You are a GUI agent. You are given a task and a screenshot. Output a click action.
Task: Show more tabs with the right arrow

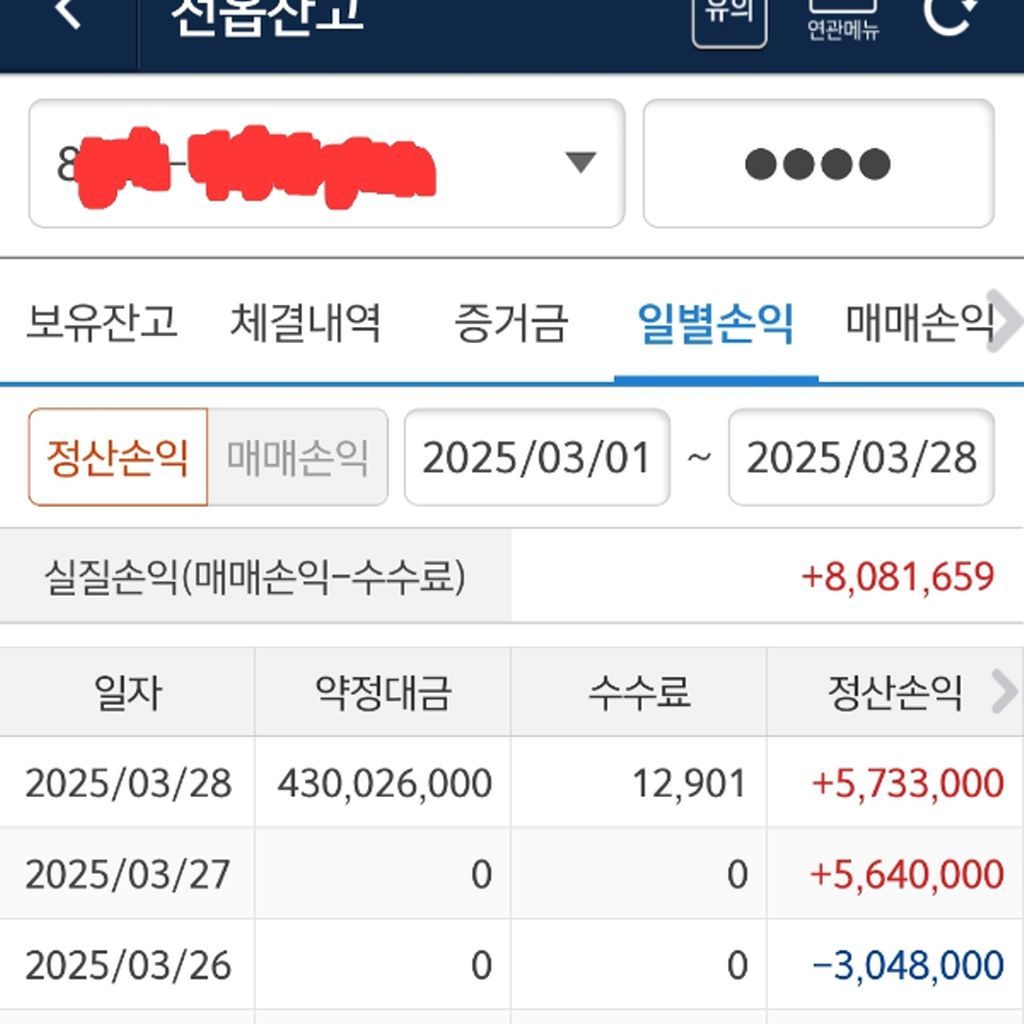tap(1005, 322)
